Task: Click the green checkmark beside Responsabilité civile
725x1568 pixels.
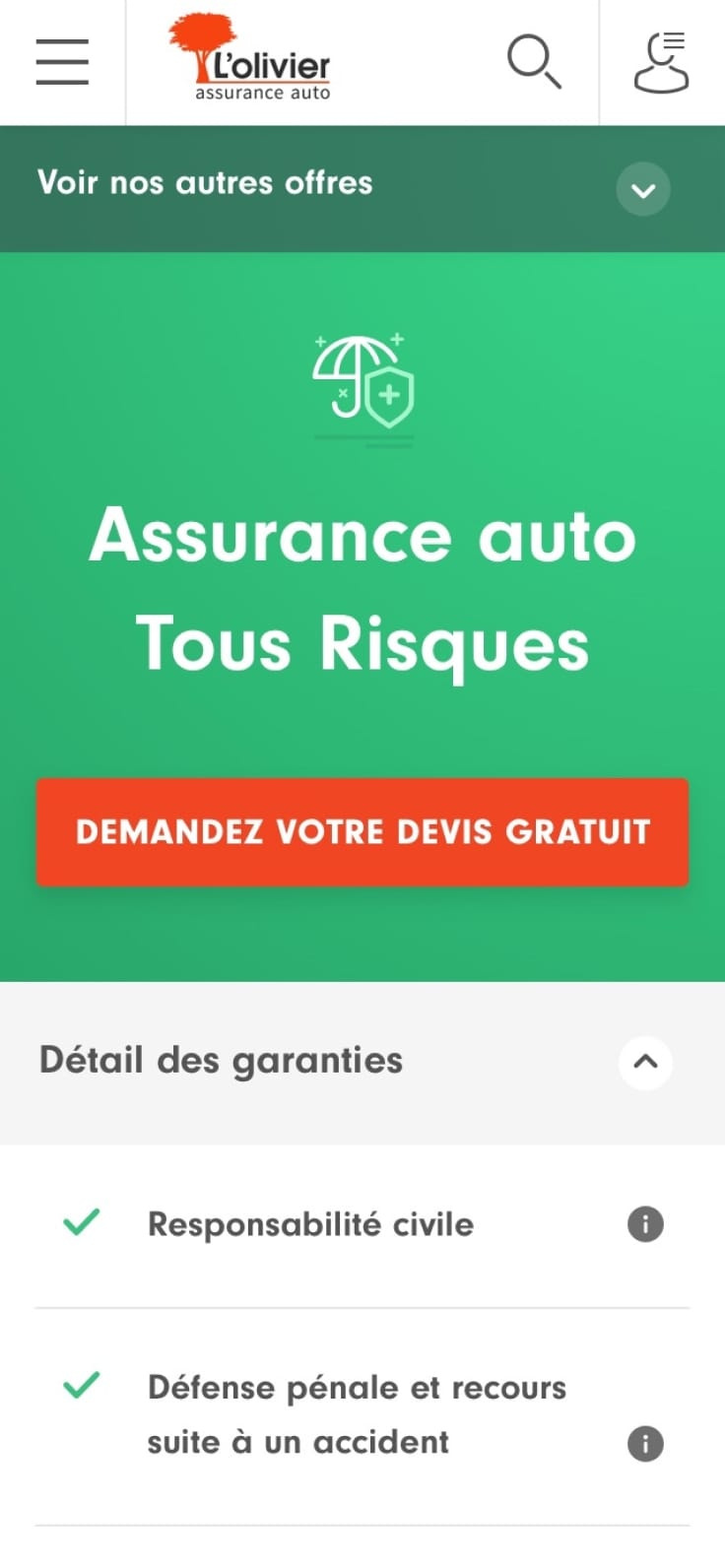Action: [81, 1223]
